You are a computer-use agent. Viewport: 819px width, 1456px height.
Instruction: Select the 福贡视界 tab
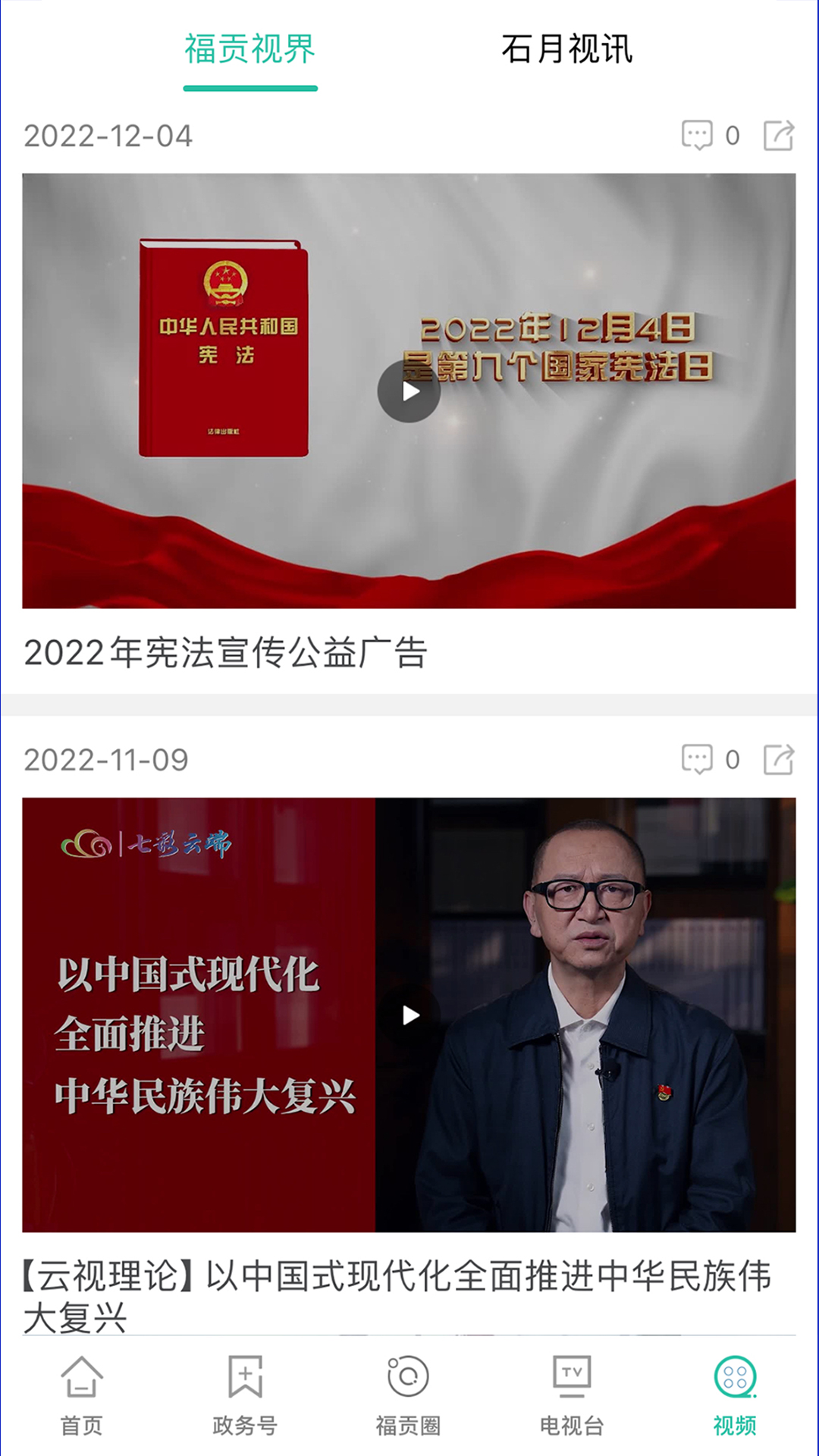tap(249, 50)
